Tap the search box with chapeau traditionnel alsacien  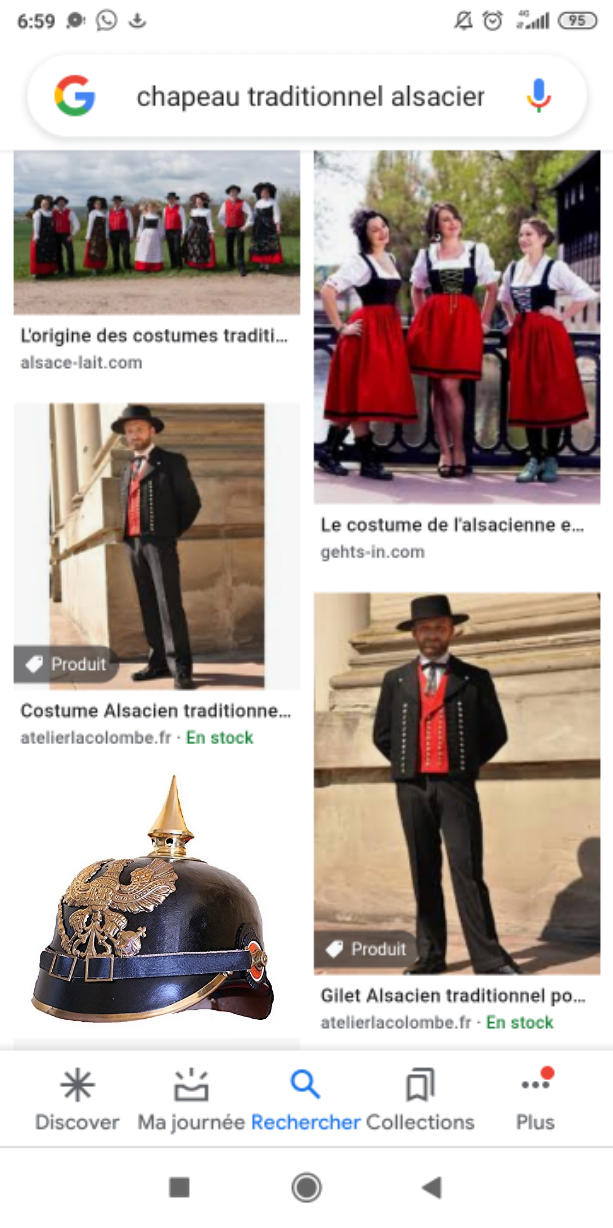310,97
